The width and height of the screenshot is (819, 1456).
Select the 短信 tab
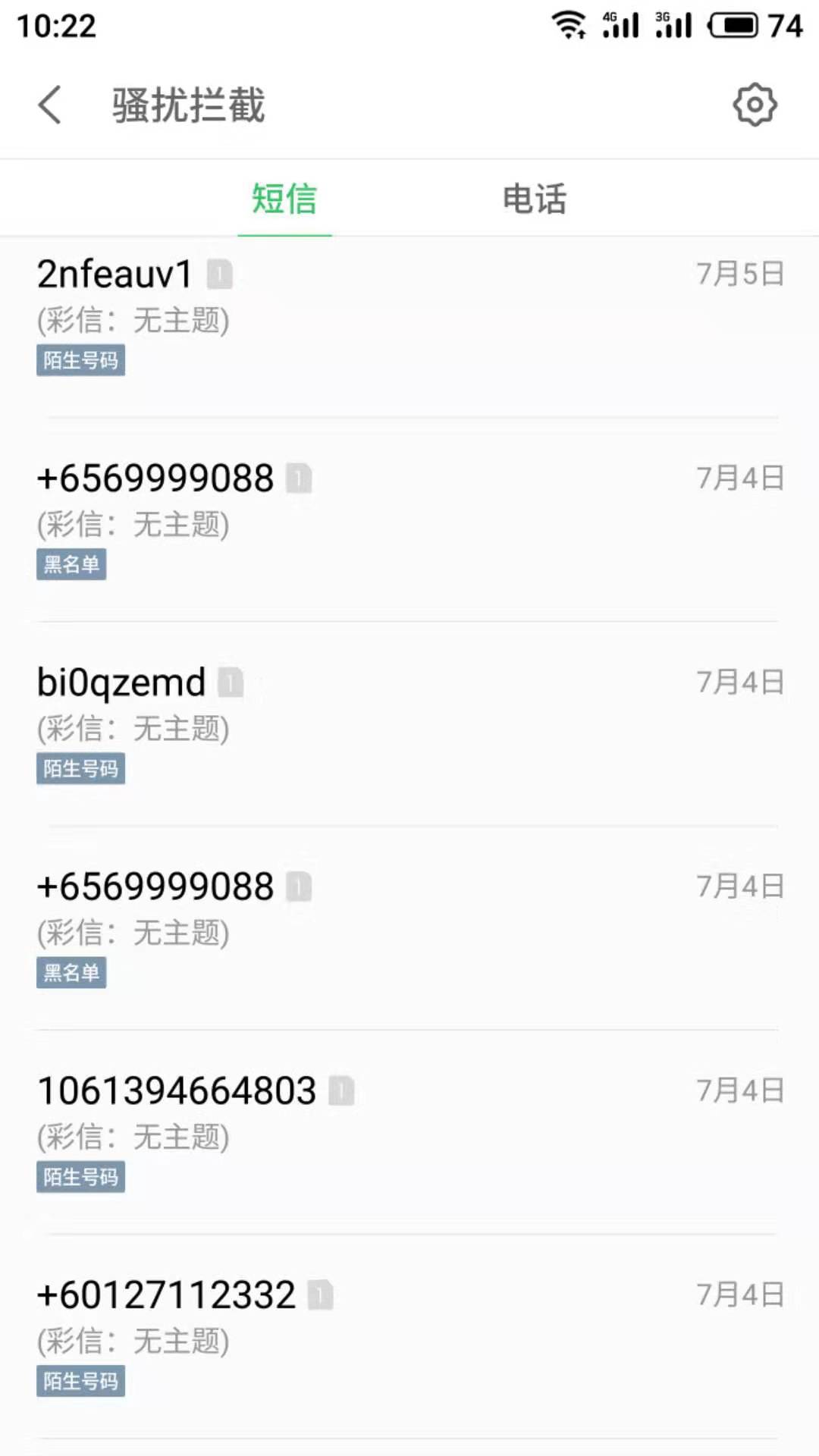(284, 198)
